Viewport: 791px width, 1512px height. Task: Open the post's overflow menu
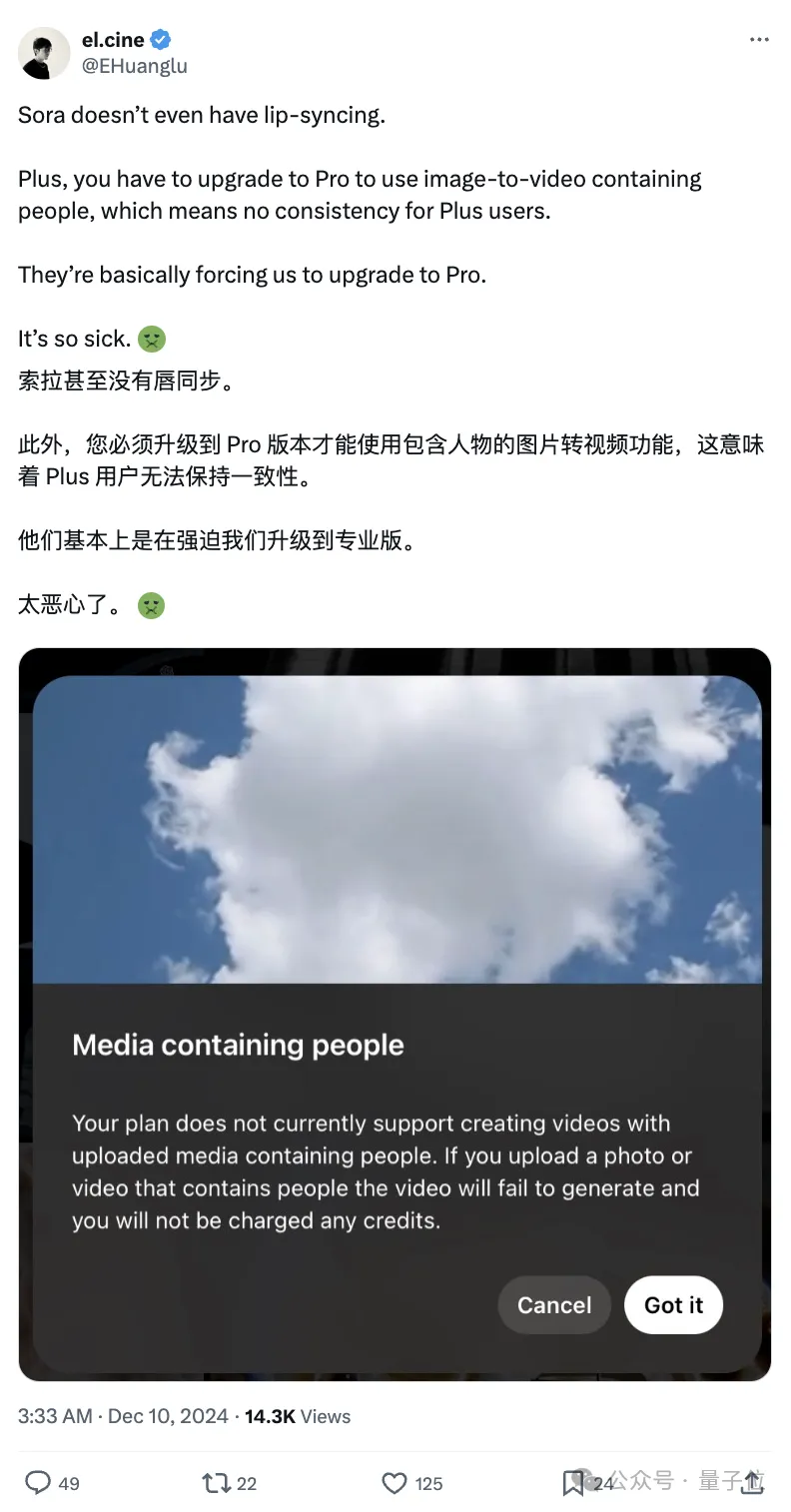pos(759,40)
